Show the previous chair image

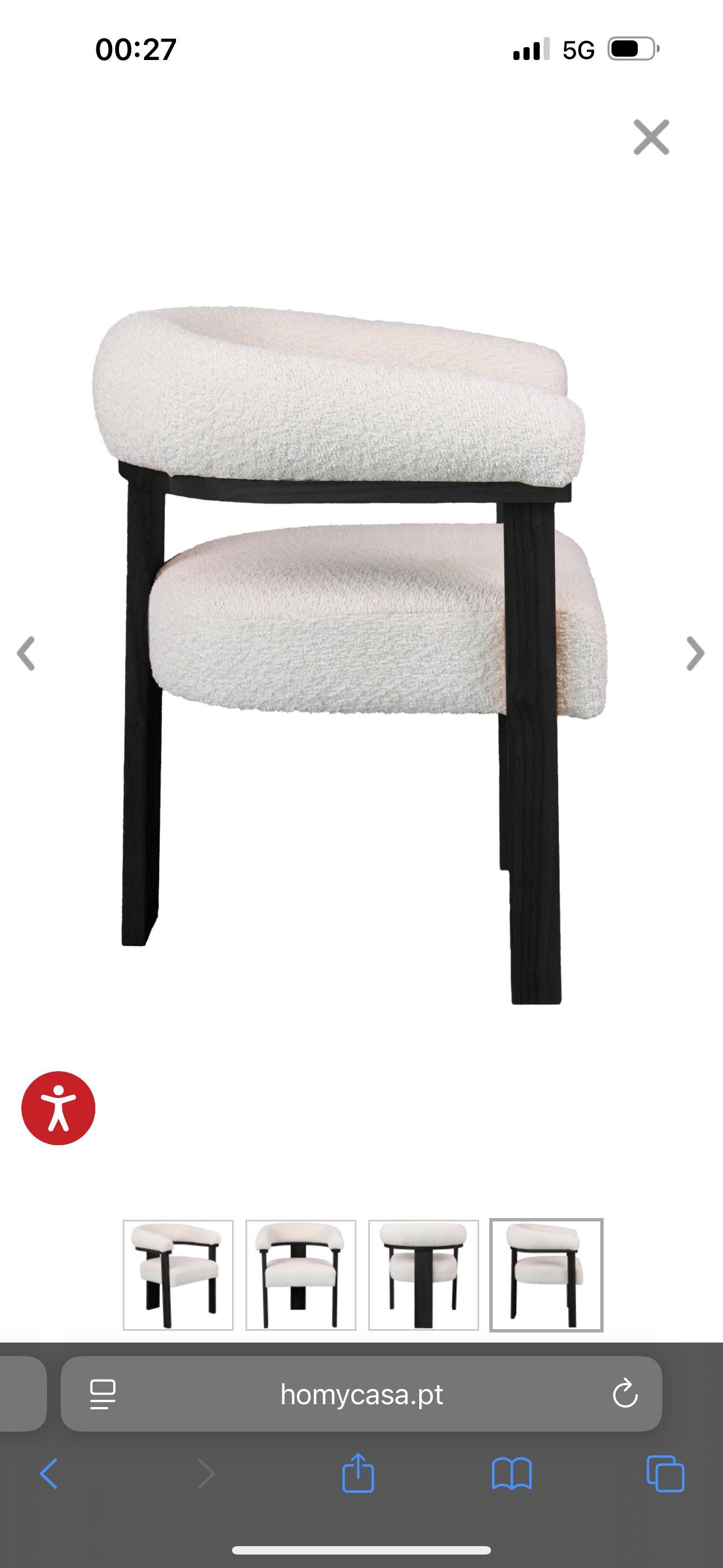point(26,654)
